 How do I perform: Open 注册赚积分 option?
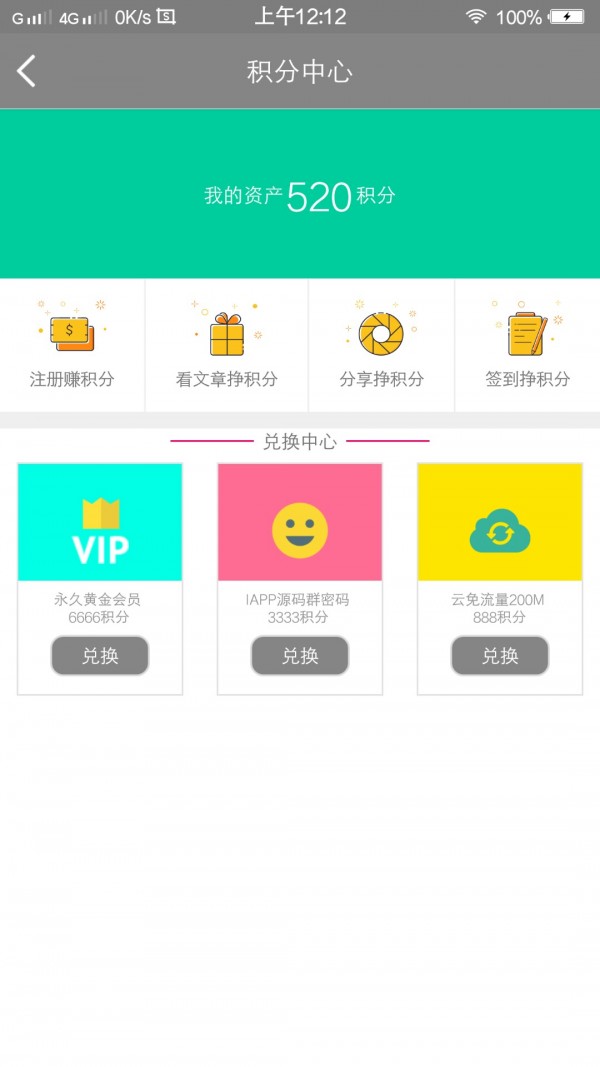[72, 345]
